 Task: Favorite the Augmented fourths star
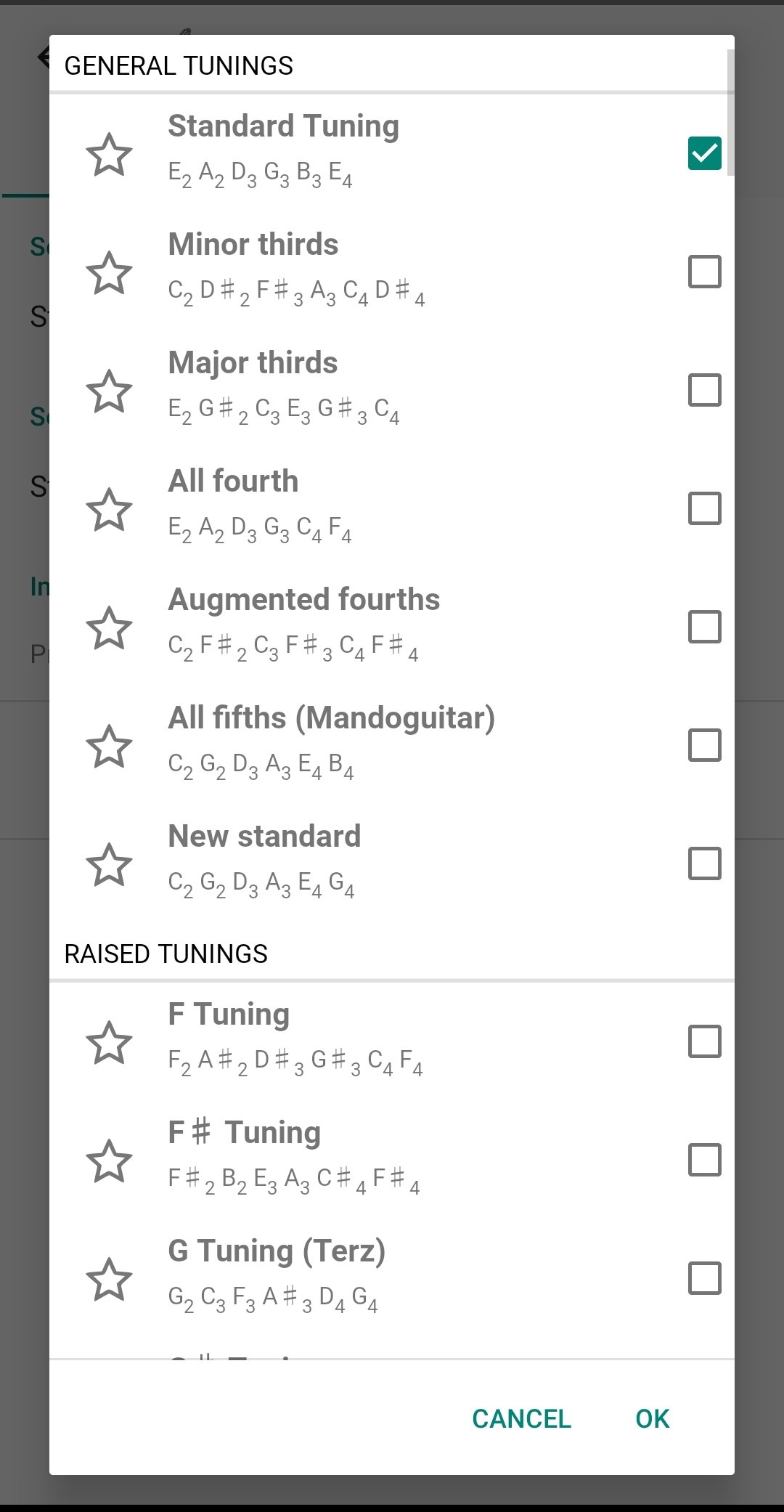[x=110, y=627]
